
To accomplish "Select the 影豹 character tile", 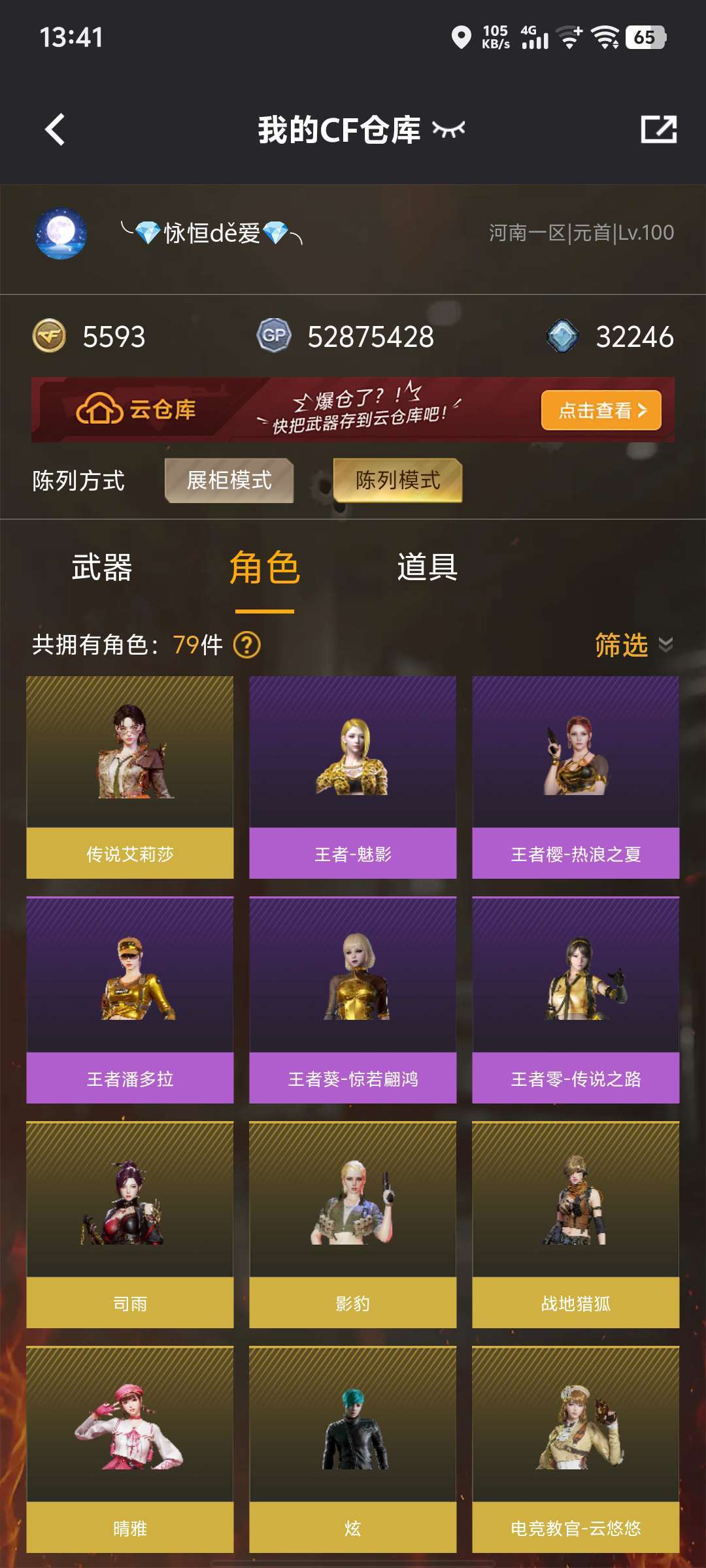I will pyautogui.click(x=352, y=1225).
